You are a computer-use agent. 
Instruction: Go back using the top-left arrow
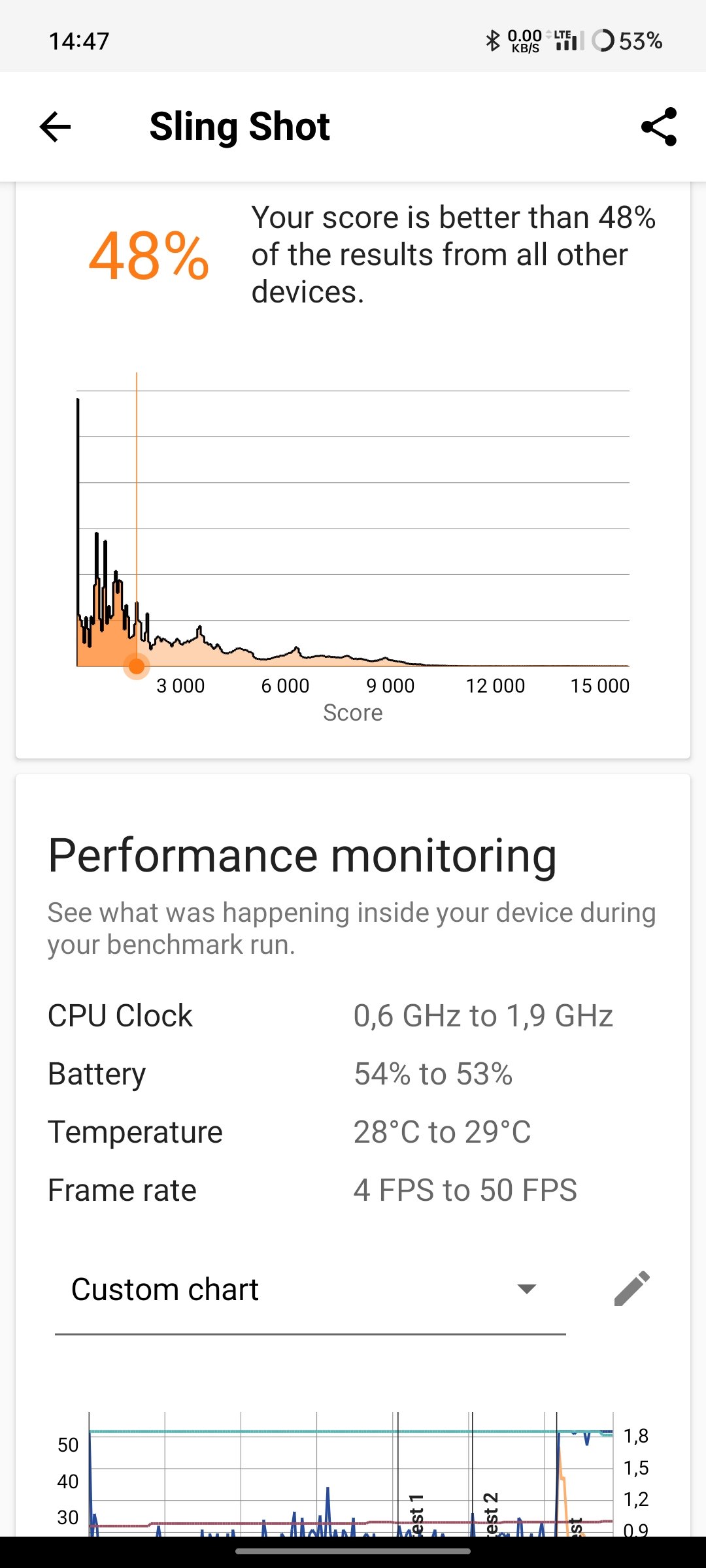click(x=55, y=126)
